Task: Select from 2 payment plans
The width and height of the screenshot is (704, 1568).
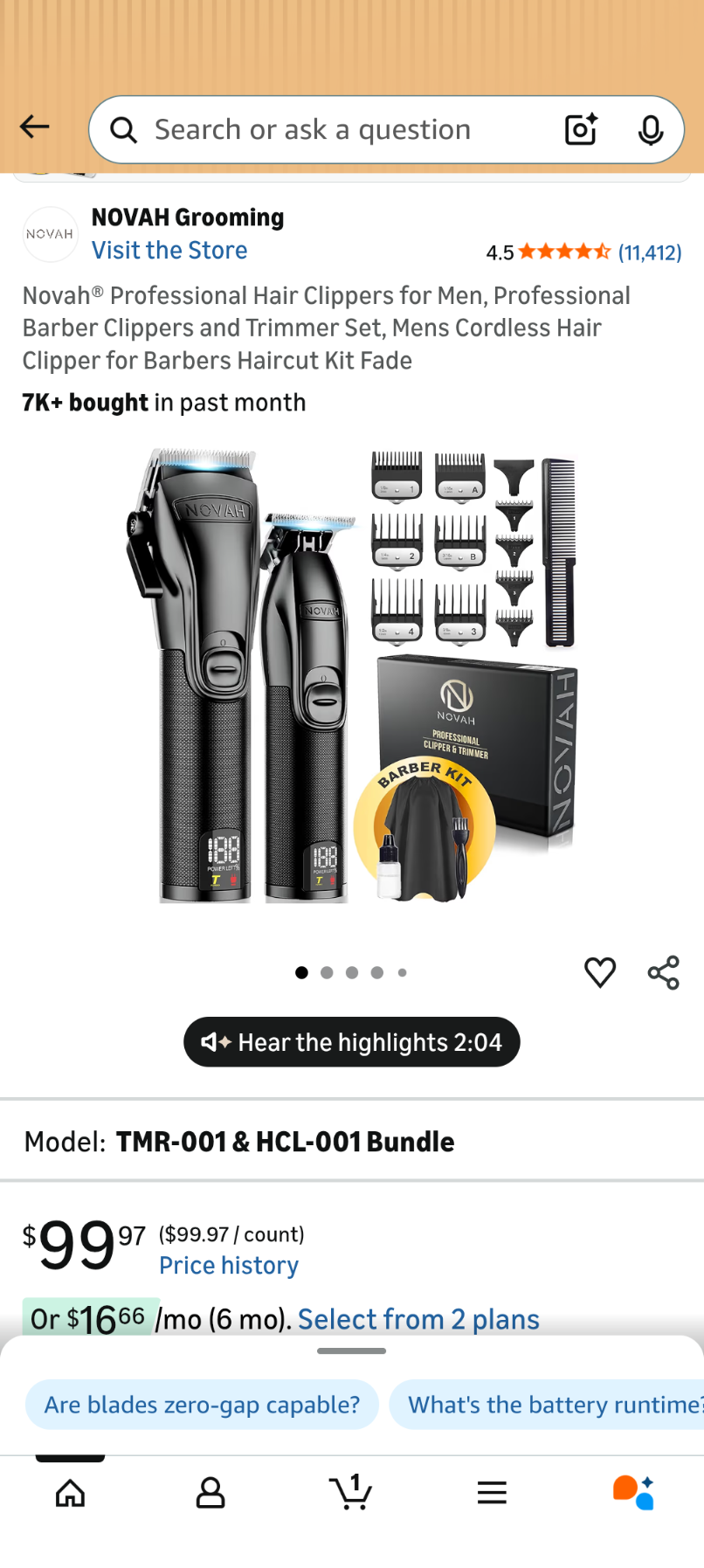Action: [418, 1319]
